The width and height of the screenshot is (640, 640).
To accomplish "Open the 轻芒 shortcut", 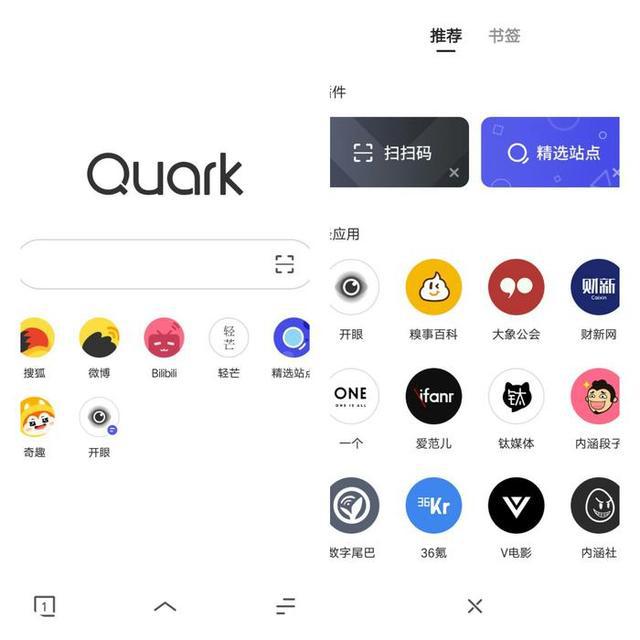I will pos(229,339).
